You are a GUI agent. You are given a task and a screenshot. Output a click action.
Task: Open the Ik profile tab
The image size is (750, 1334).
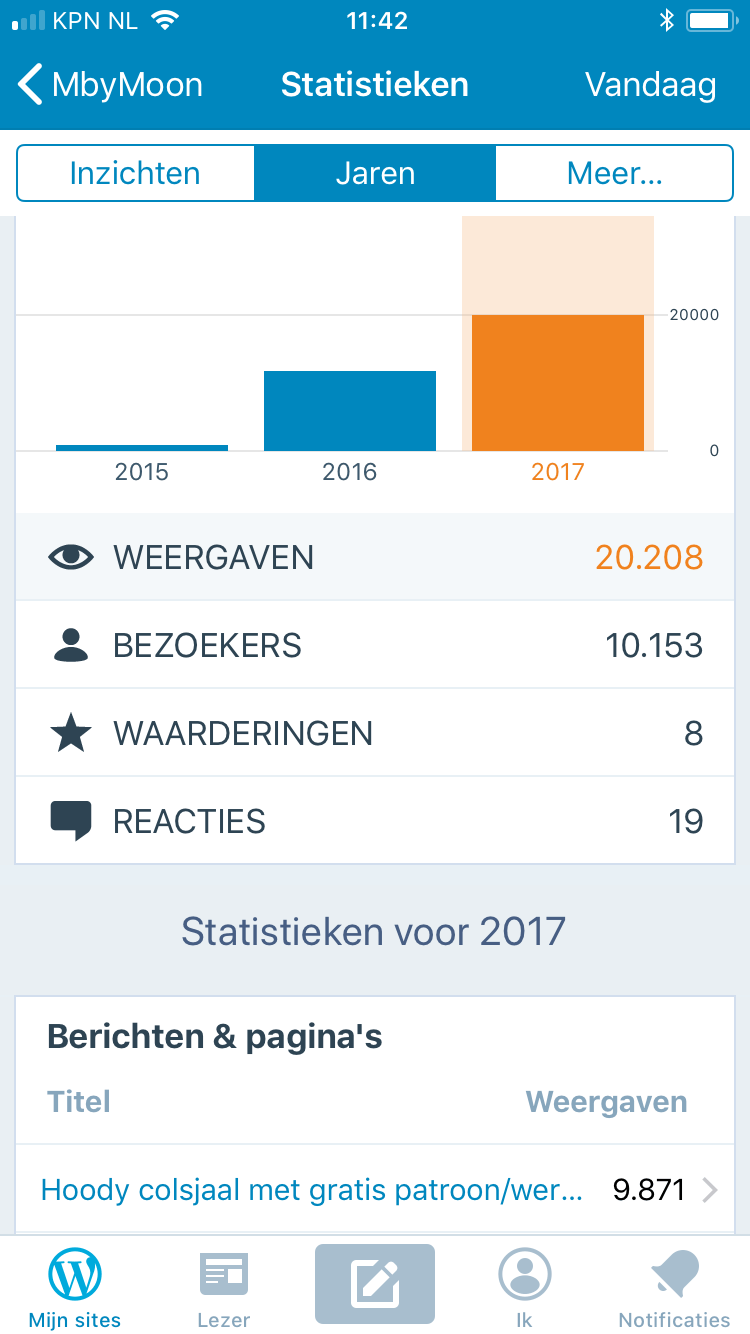pyautogui.click(x=524, y=1286)
